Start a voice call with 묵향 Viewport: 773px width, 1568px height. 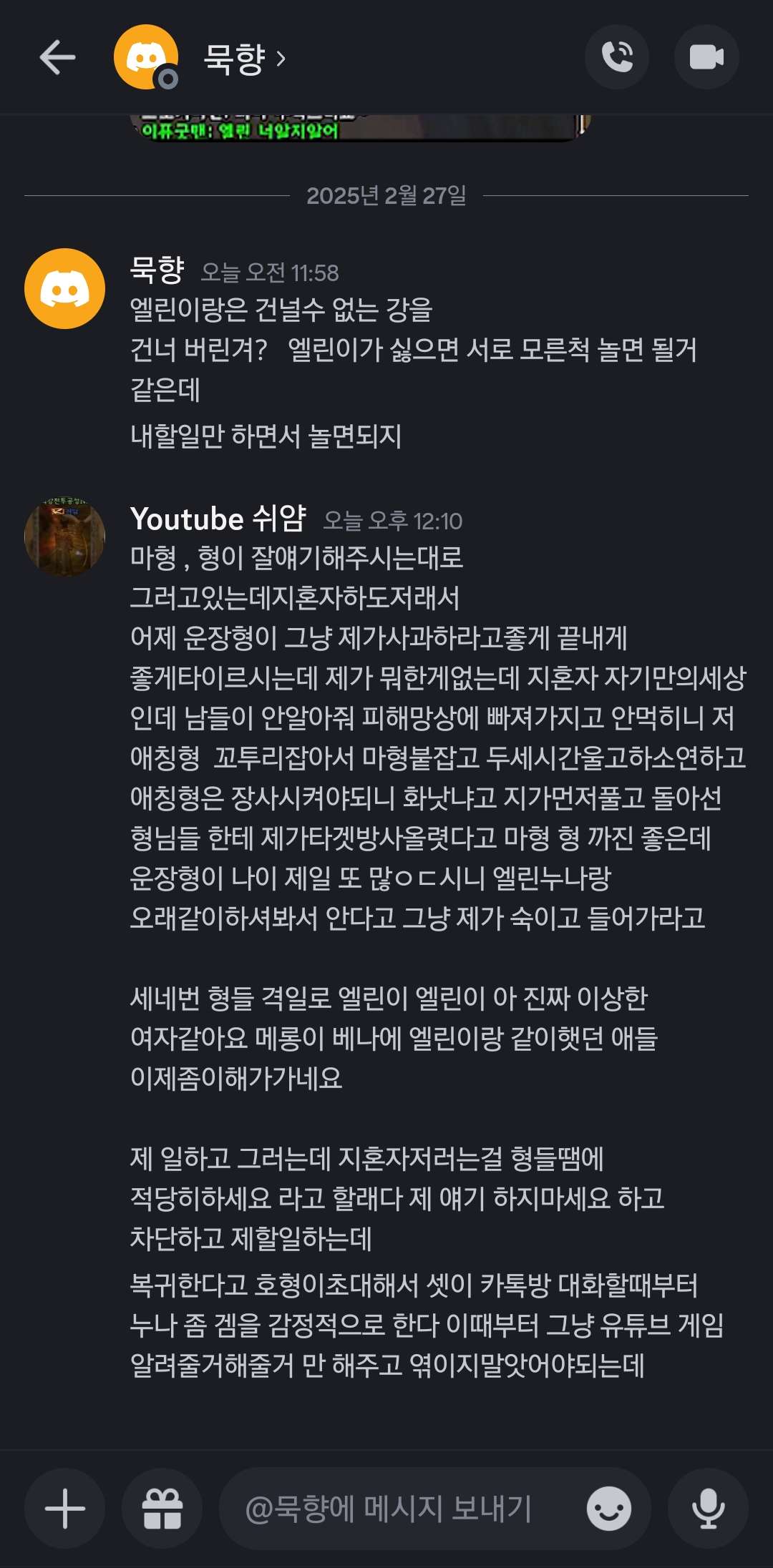(x=616, y=57)
